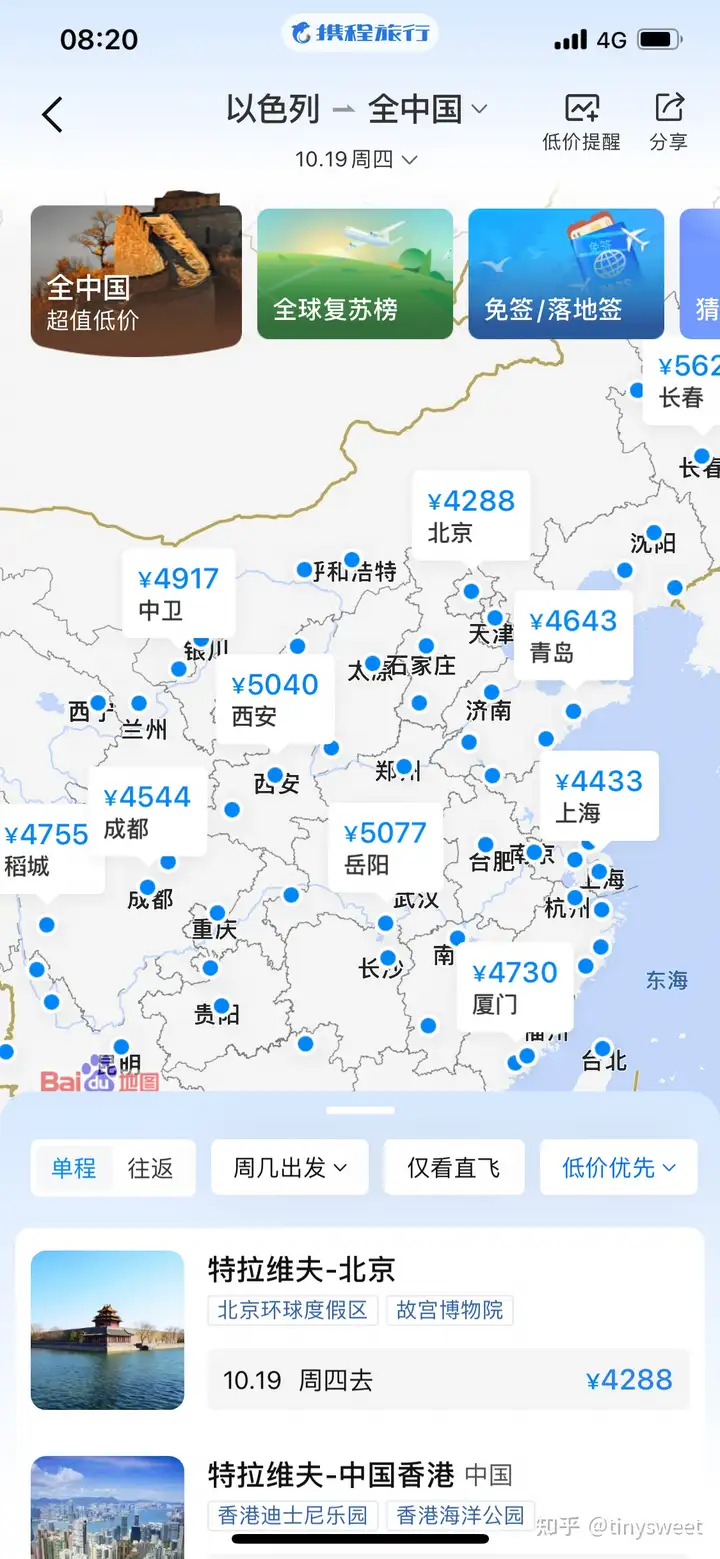Open the 以色列 to 全中国 route selector
This screenshot has height=1559, width=720.
(x=356, y=109)
